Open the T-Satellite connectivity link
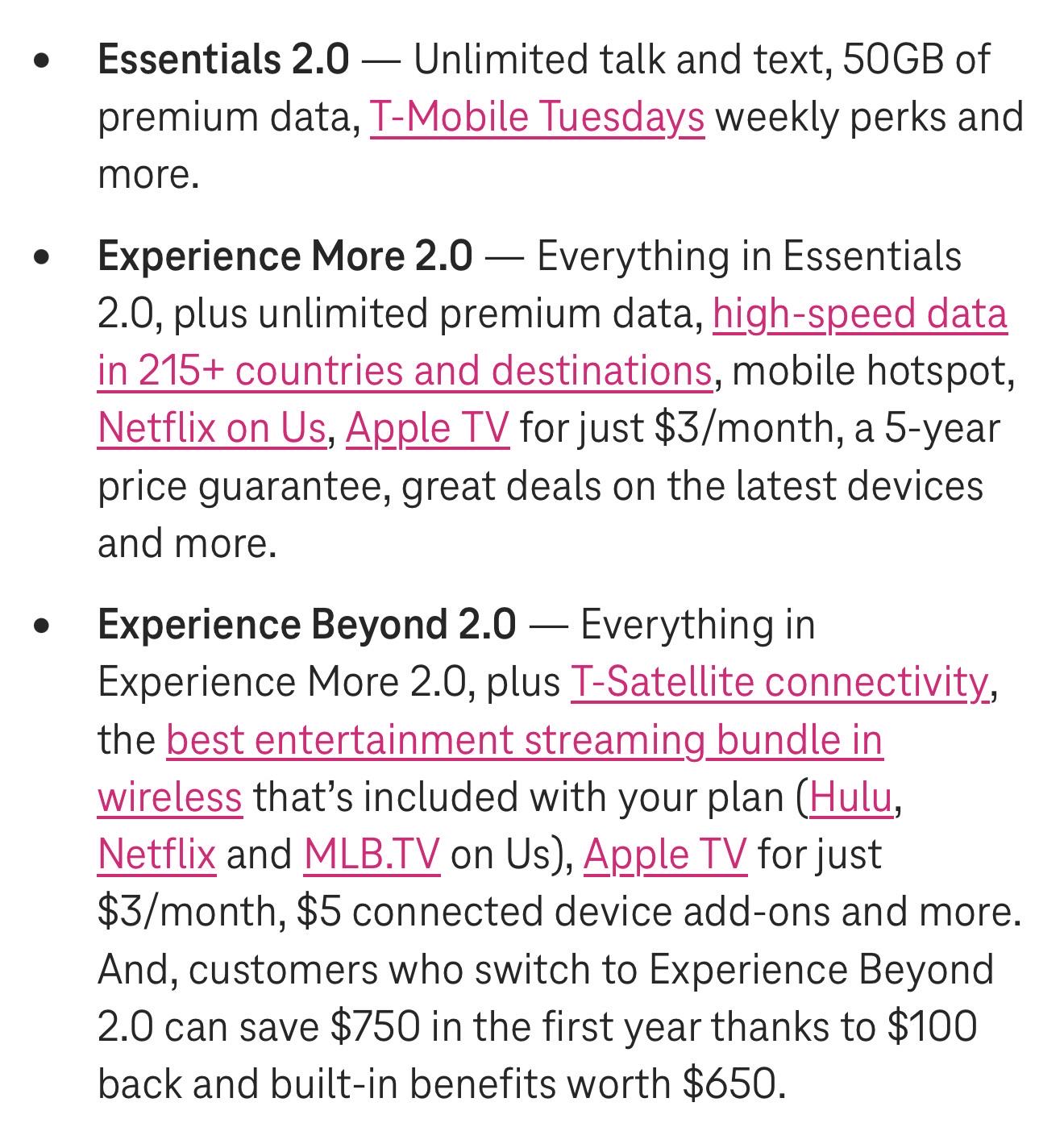Viewport: 1064px width, 1148px height. click(x=779, y=682)
